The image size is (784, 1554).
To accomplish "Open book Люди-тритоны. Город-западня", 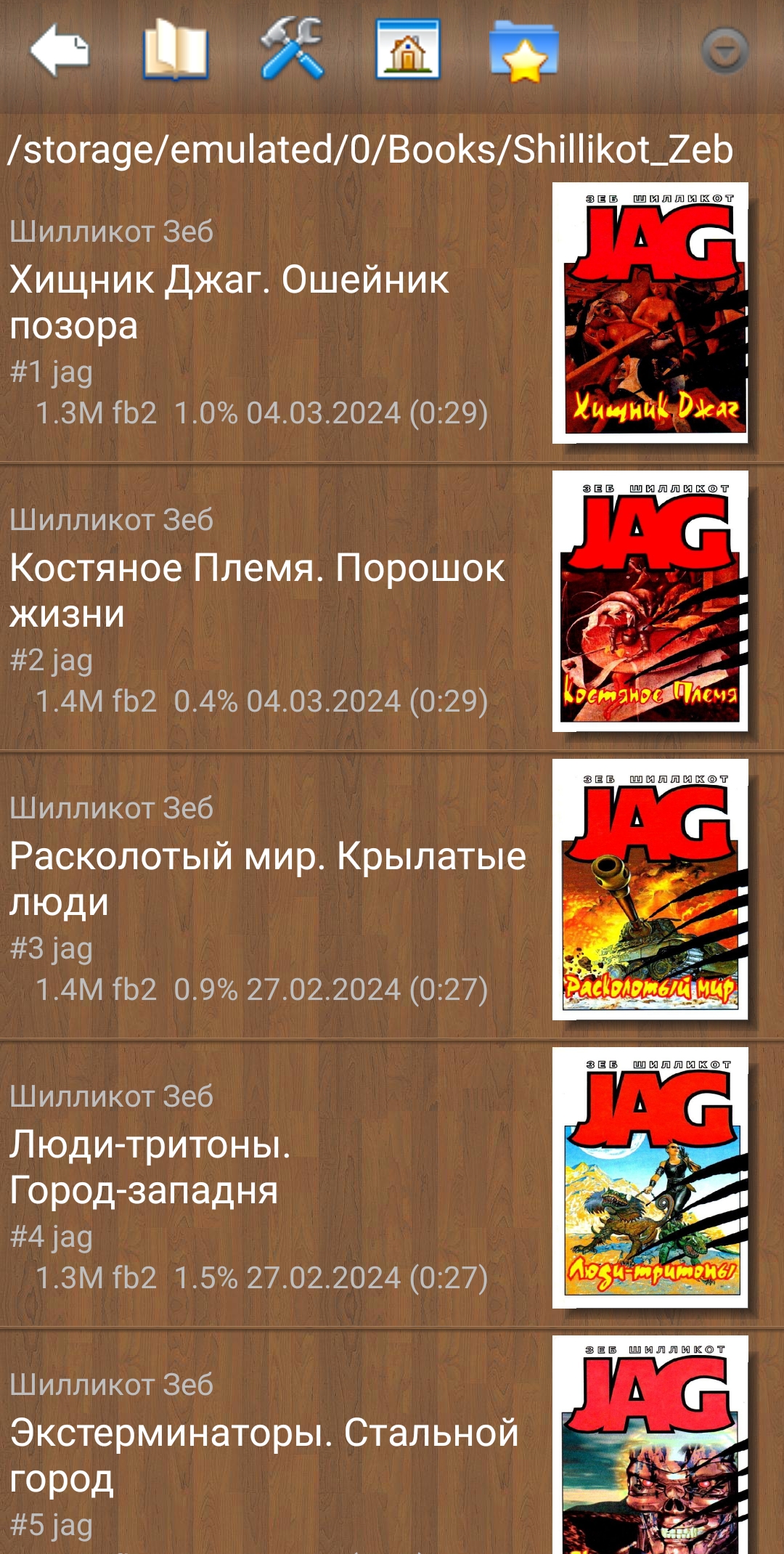I will point(392,1184).
